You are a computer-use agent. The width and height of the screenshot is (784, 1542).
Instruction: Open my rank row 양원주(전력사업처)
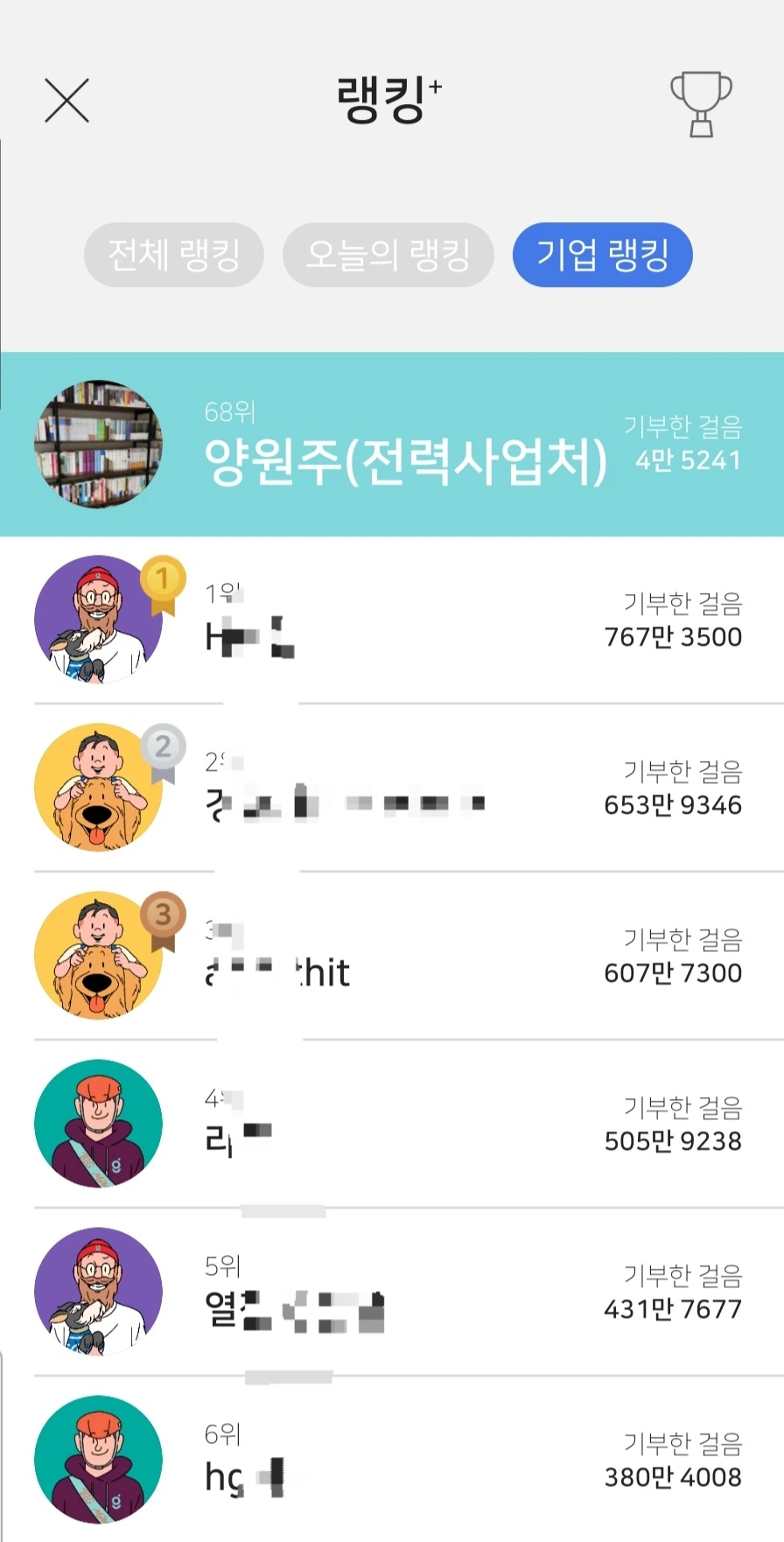pos(392,445)
